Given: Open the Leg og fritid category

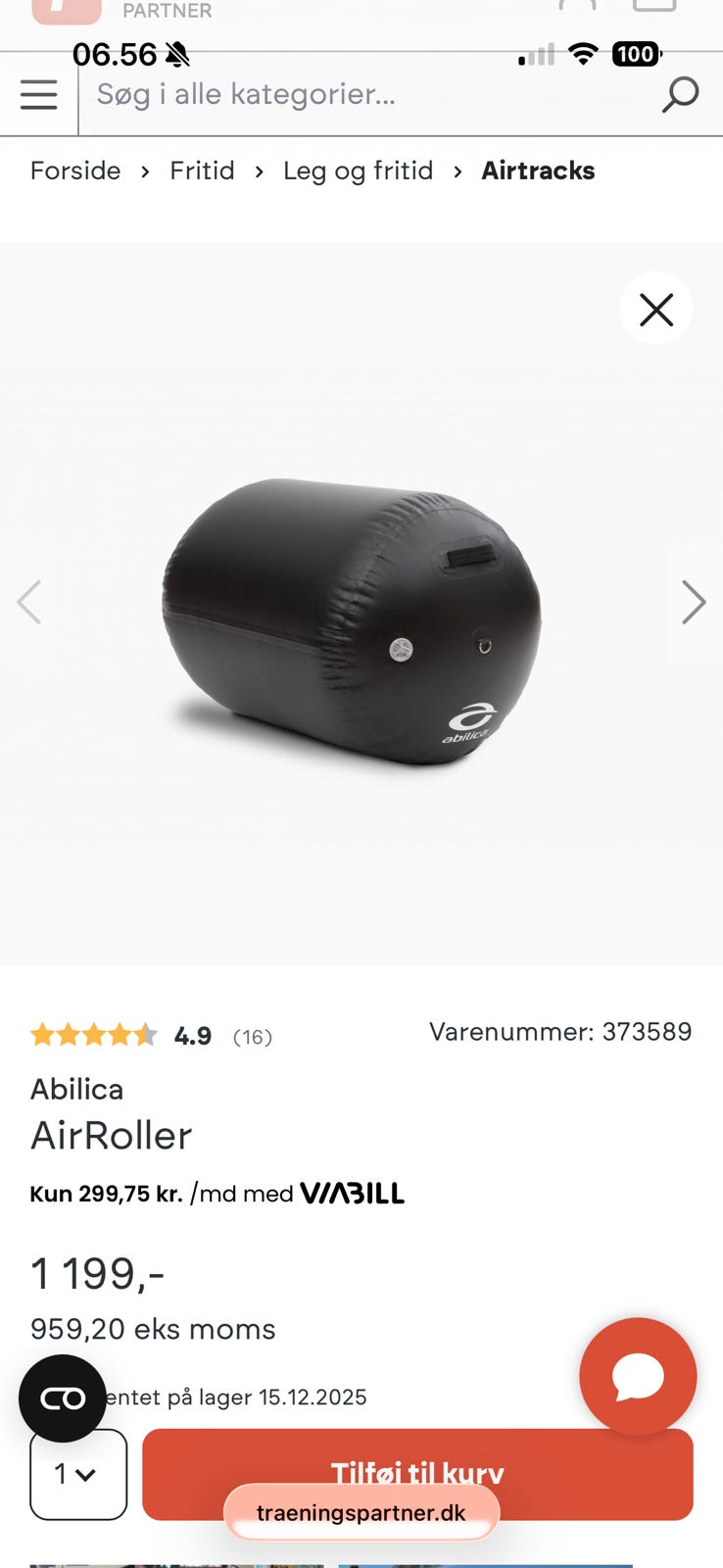Looking at the screenshot, I should pos(358,171).
